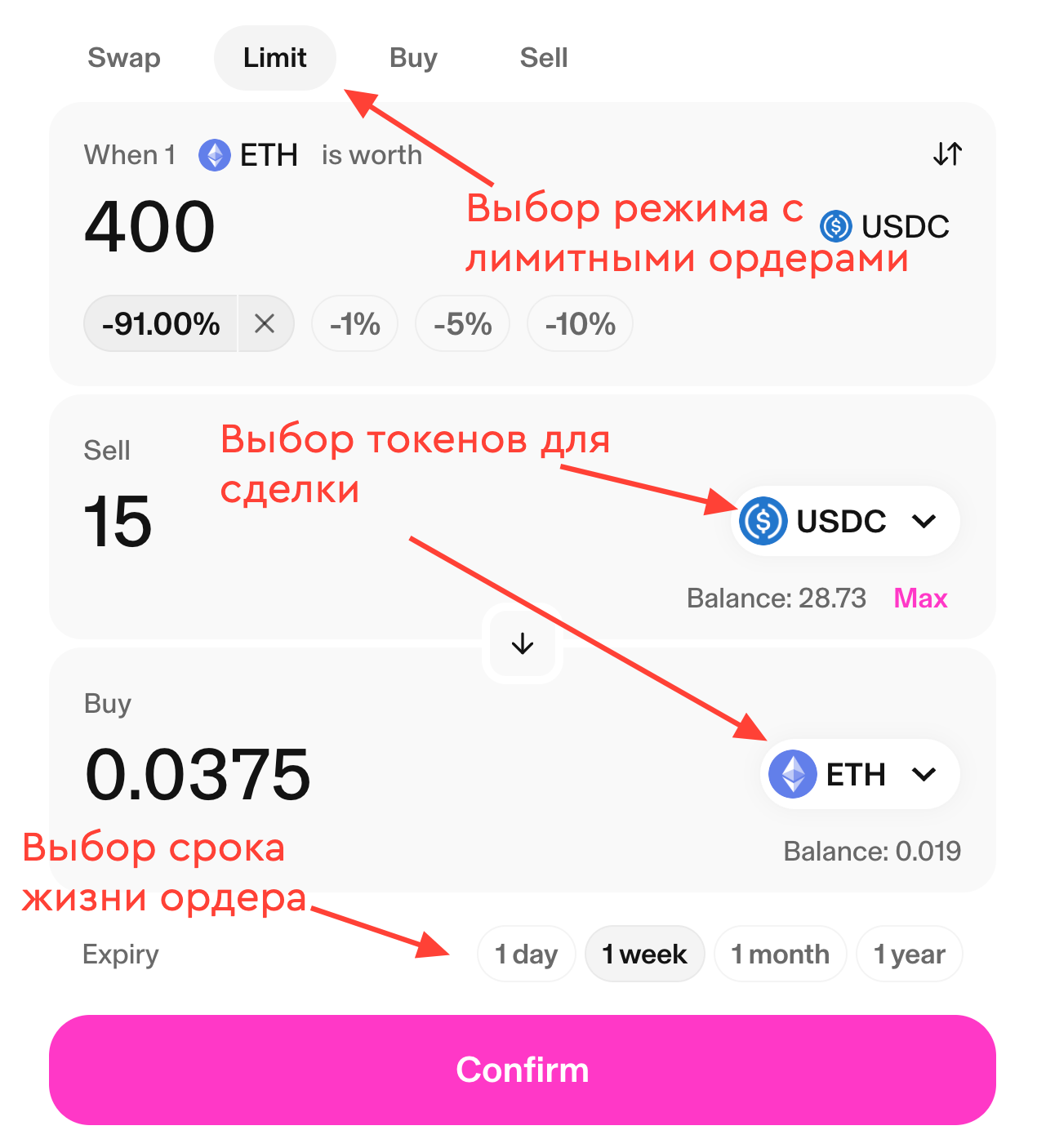
Task: Open the ETH buy token dropdown
Action: point(859,774)
